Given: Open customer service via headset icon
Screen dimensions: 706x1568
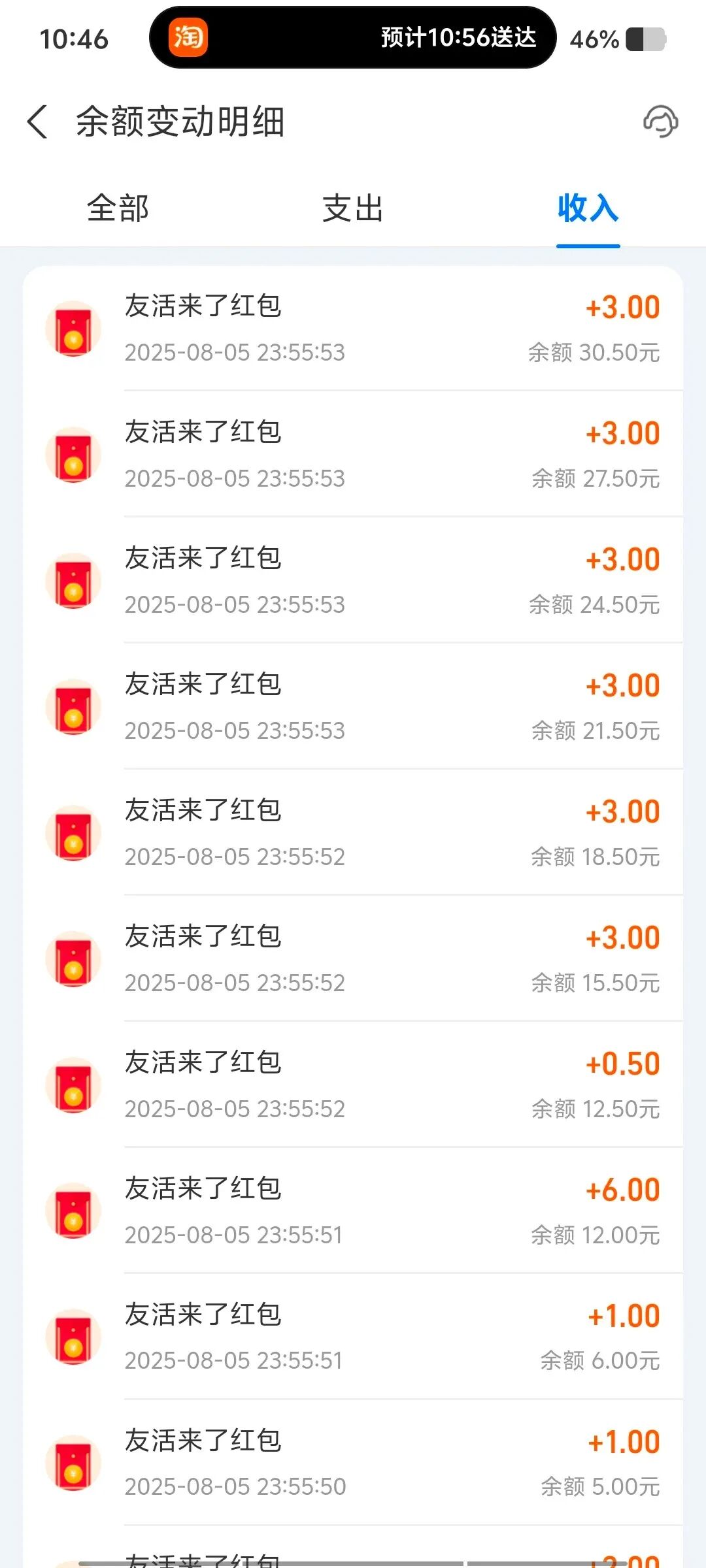Looking at the screenshot, I should (x=662, y=122).
